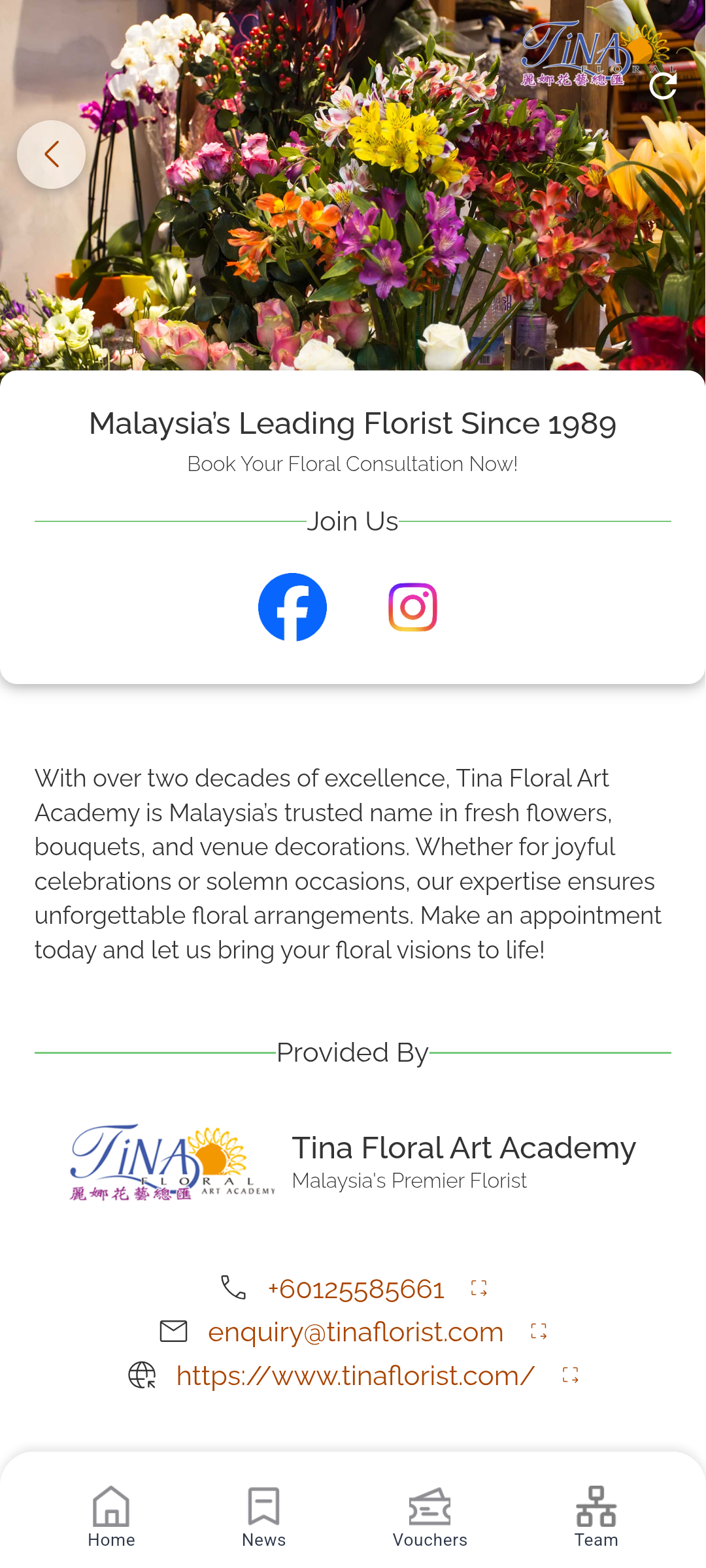
Task: Go to the Team tab
Action: 596,1517
